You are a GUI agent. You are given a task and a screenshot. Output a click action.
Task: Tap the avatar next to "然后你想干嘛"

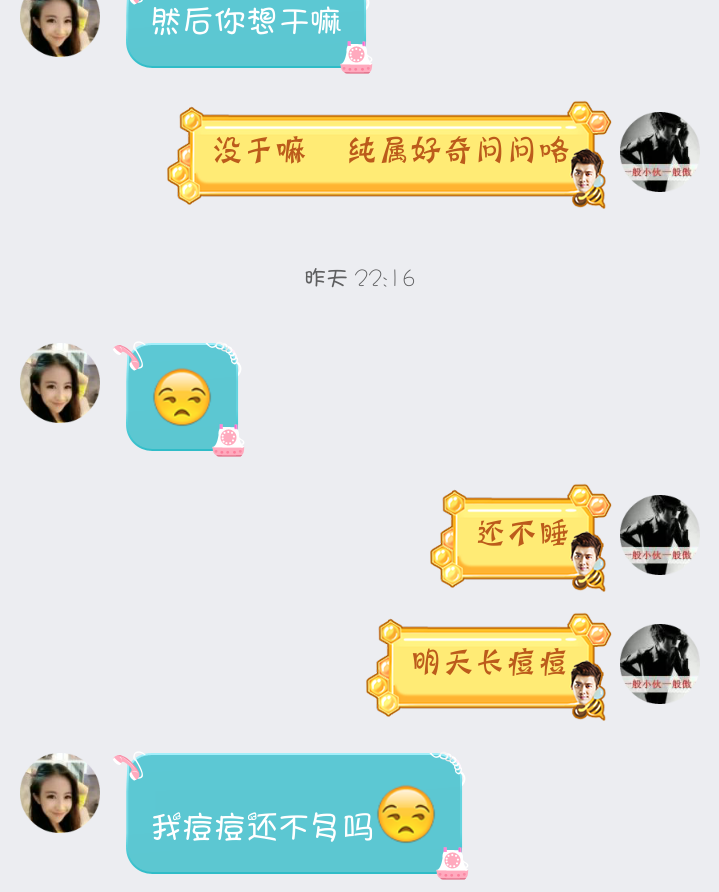coord(60,20)
